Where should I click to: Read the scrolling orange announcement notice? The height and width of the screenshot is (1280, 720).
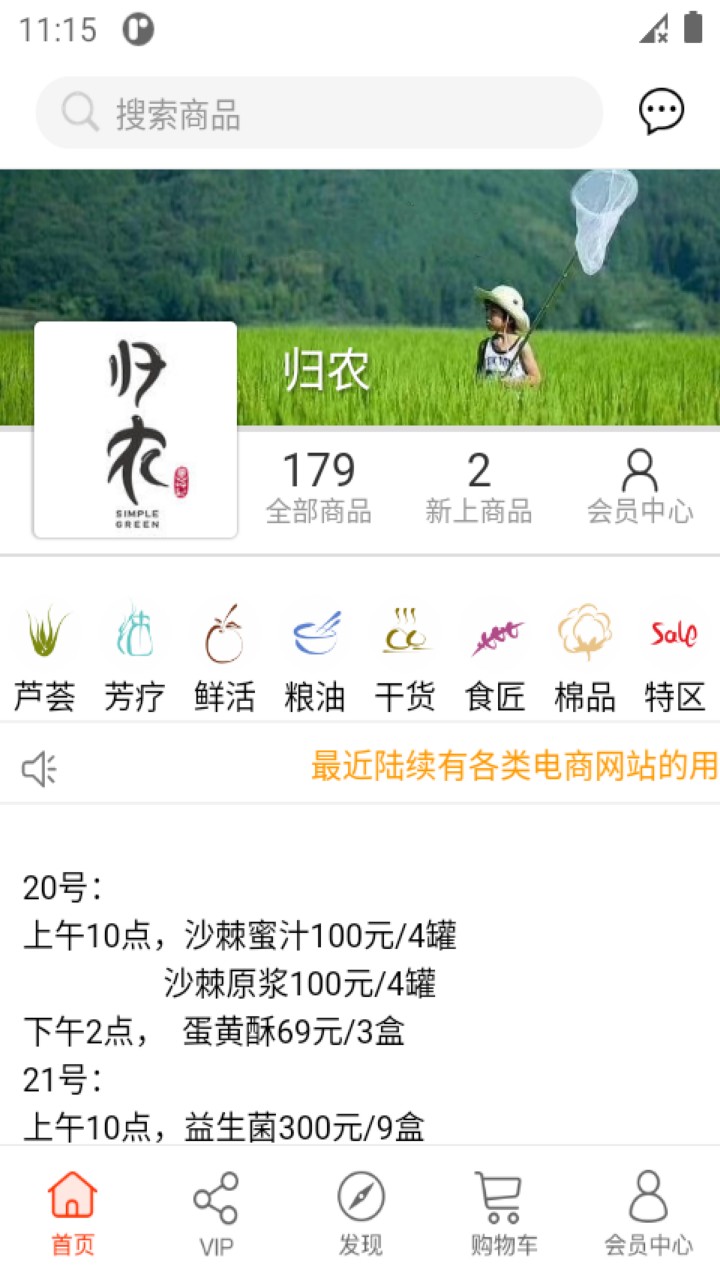[x=514, y=767]
